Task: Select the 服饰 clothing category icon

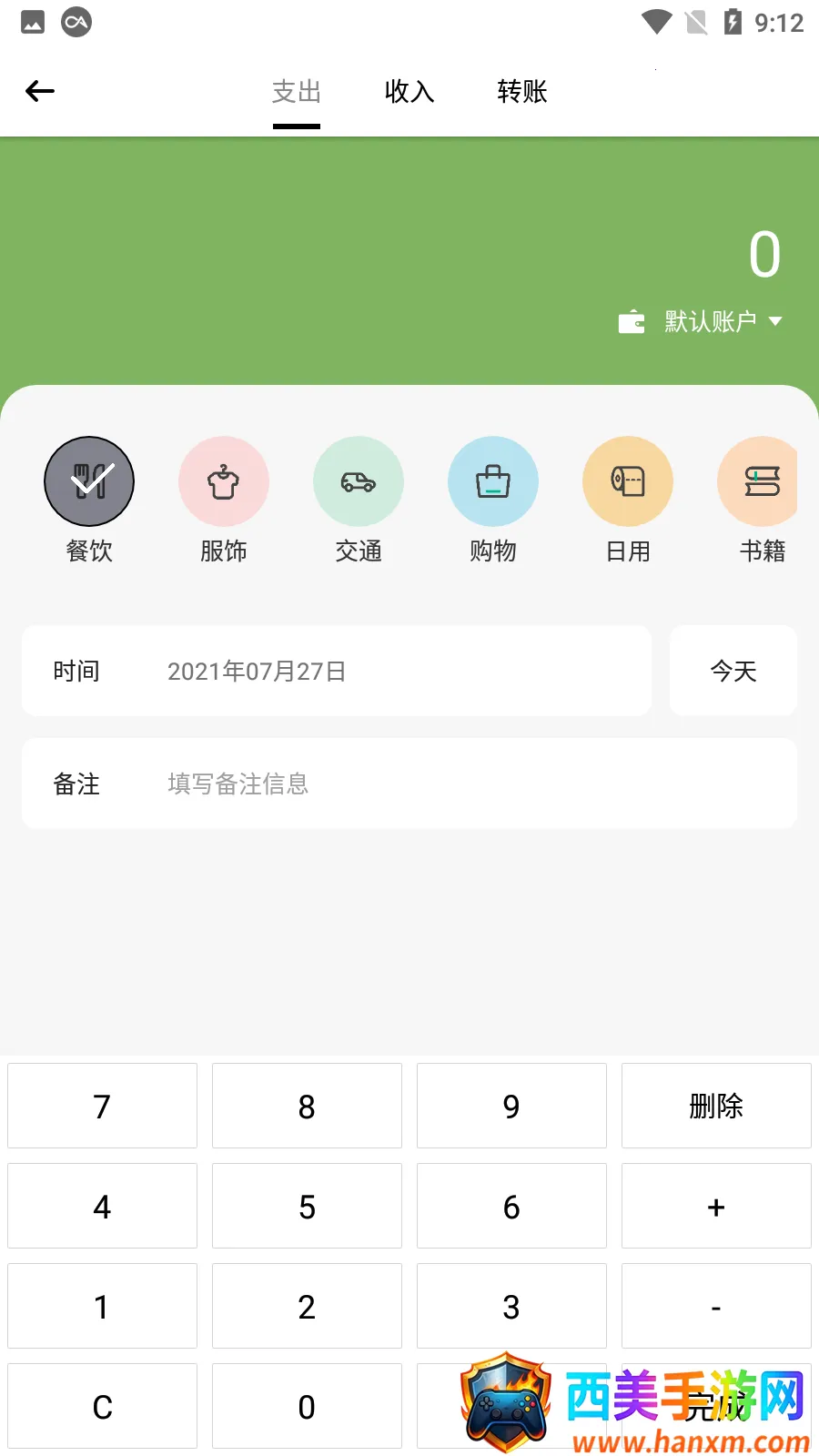Action: pyautogui.click(x=223, y=481)
